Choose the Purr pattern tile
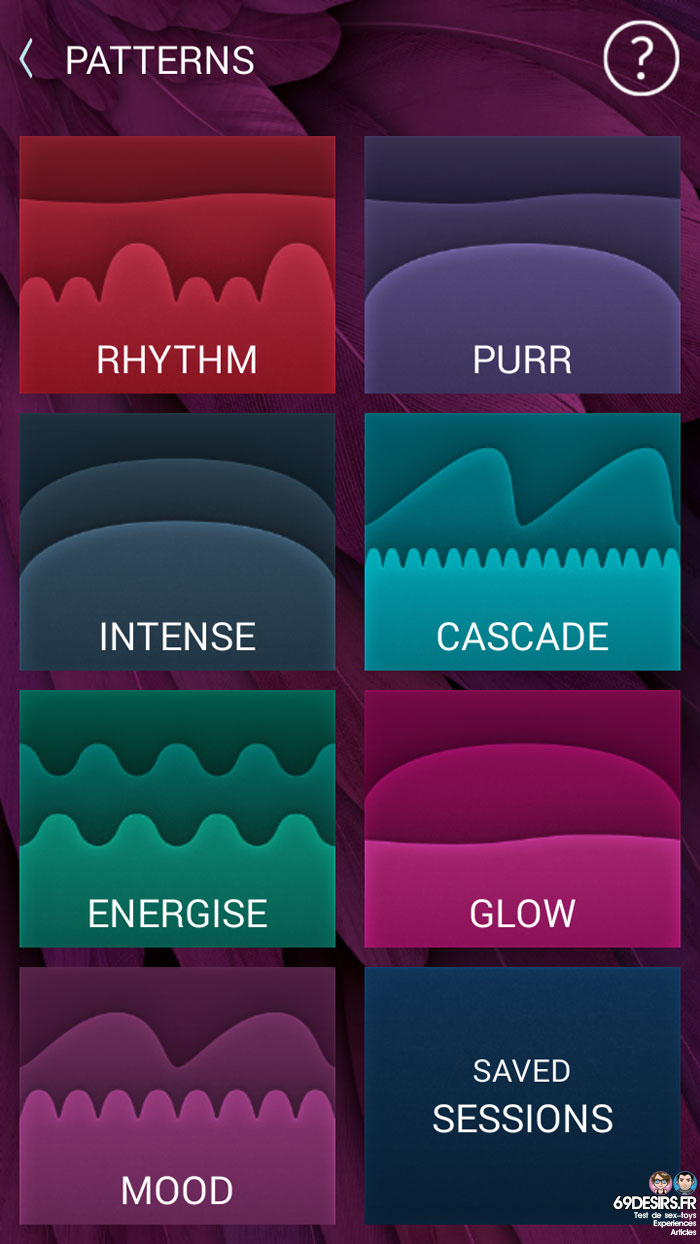Screen dimensions: 700x1244 (522, 264)
